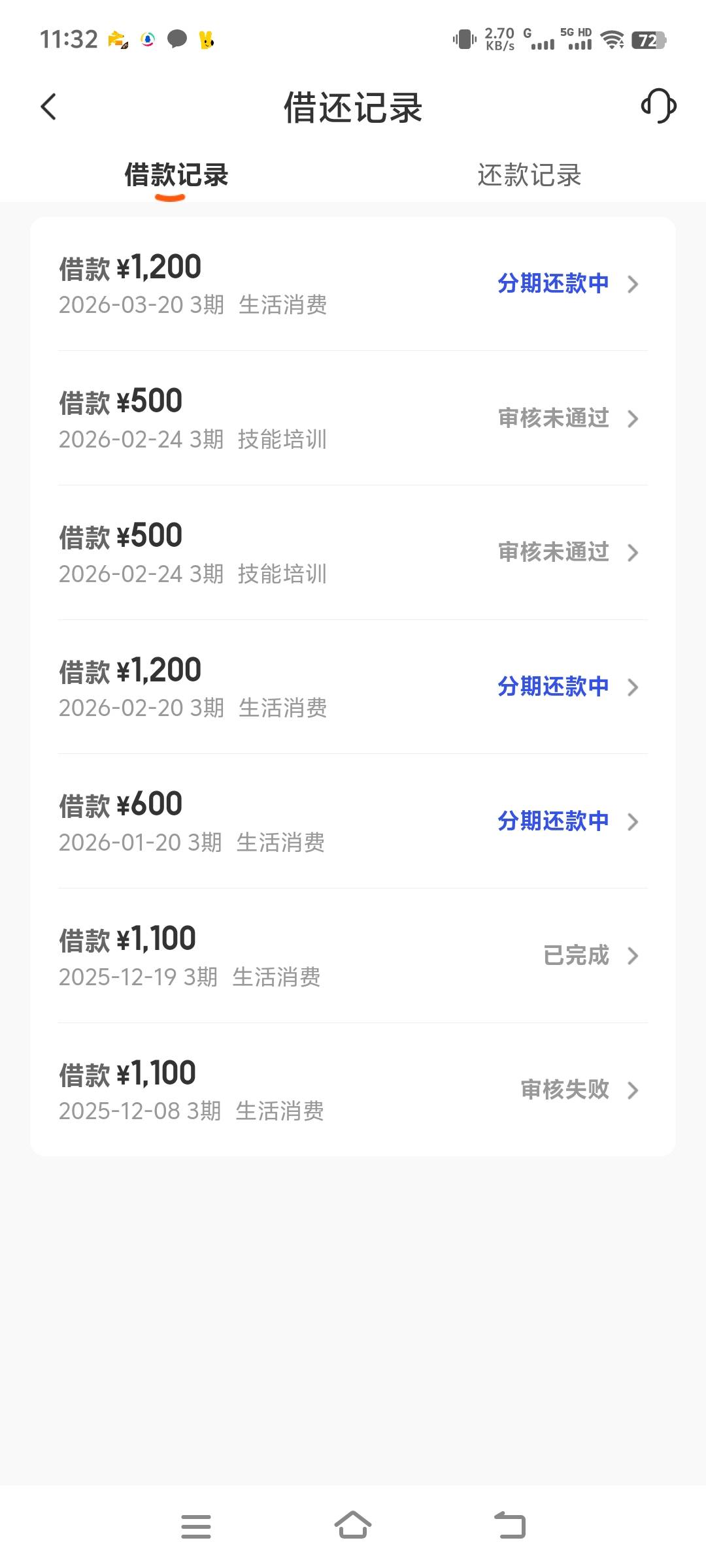The height and width of the screenshot is (1568, 706).
Task: View the ¥600 loan dated 2026-01-20
Action: [353, 822]
